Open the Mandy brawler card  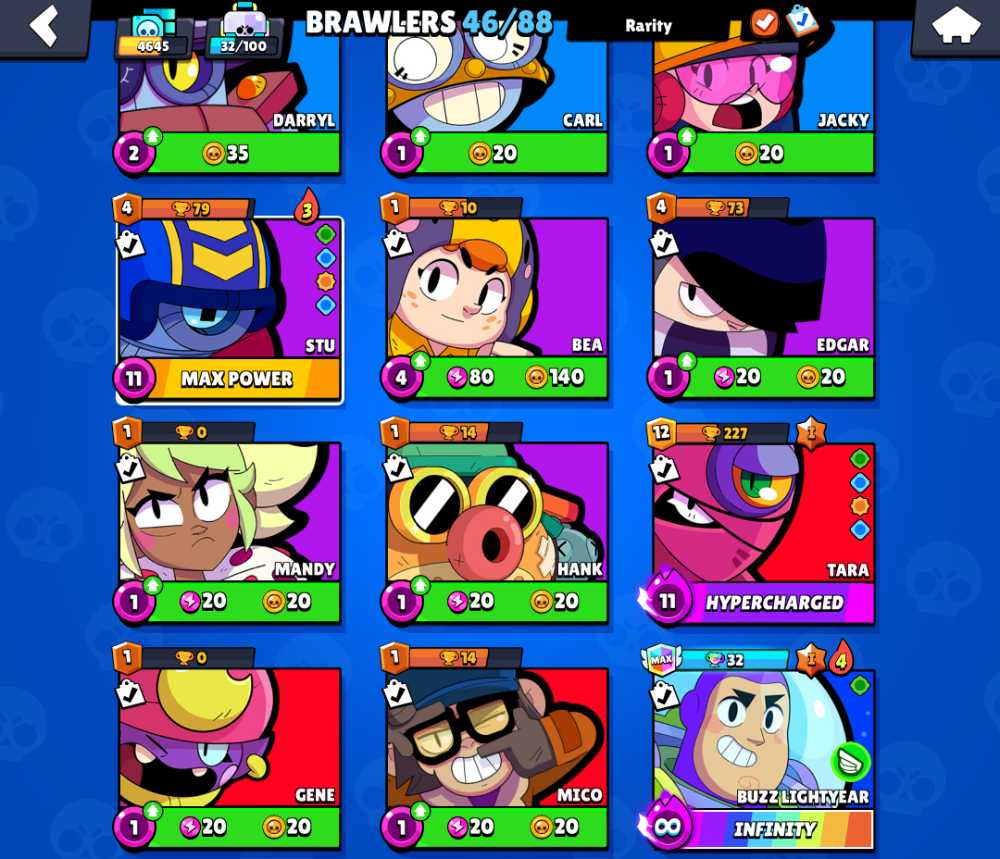tap(229, 520)
